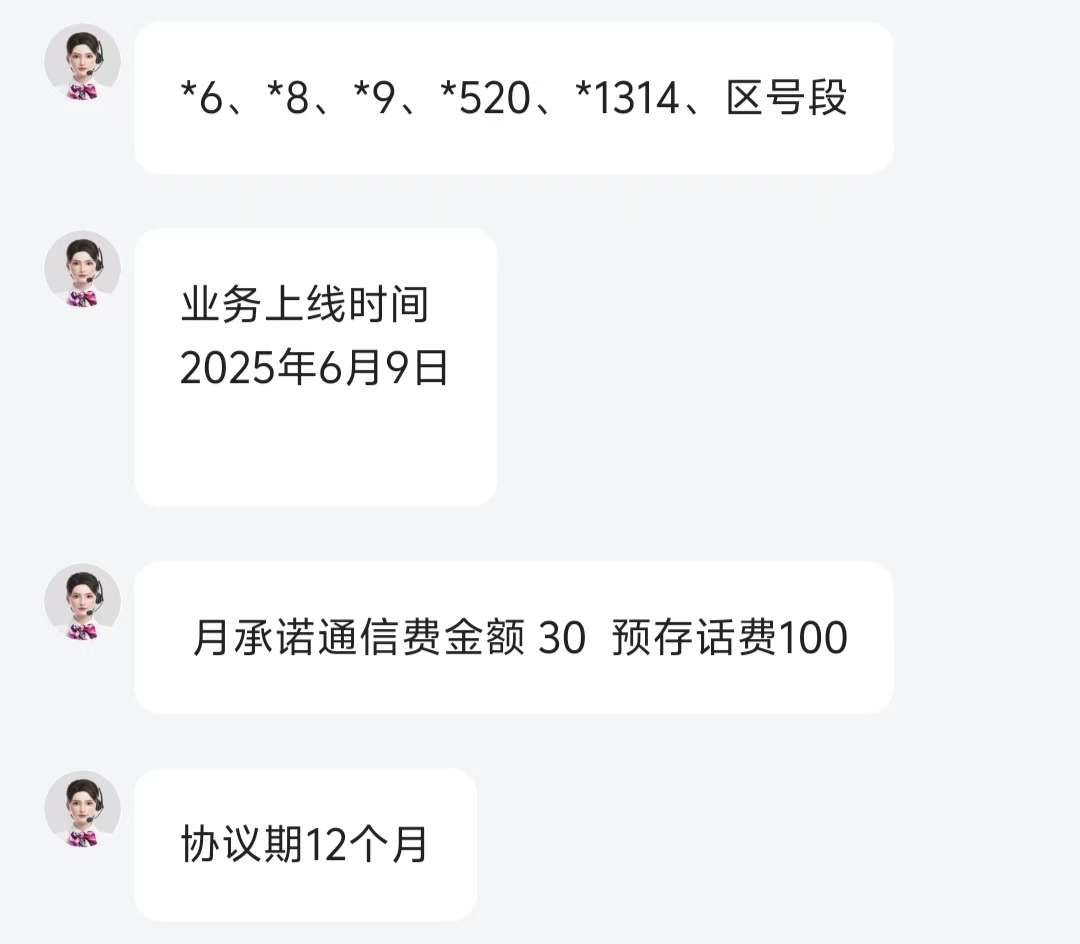This screenshot has width=1080, height=944.
Task: Open the agent avatar beside the 区号段 message
Action: [82, 62]
